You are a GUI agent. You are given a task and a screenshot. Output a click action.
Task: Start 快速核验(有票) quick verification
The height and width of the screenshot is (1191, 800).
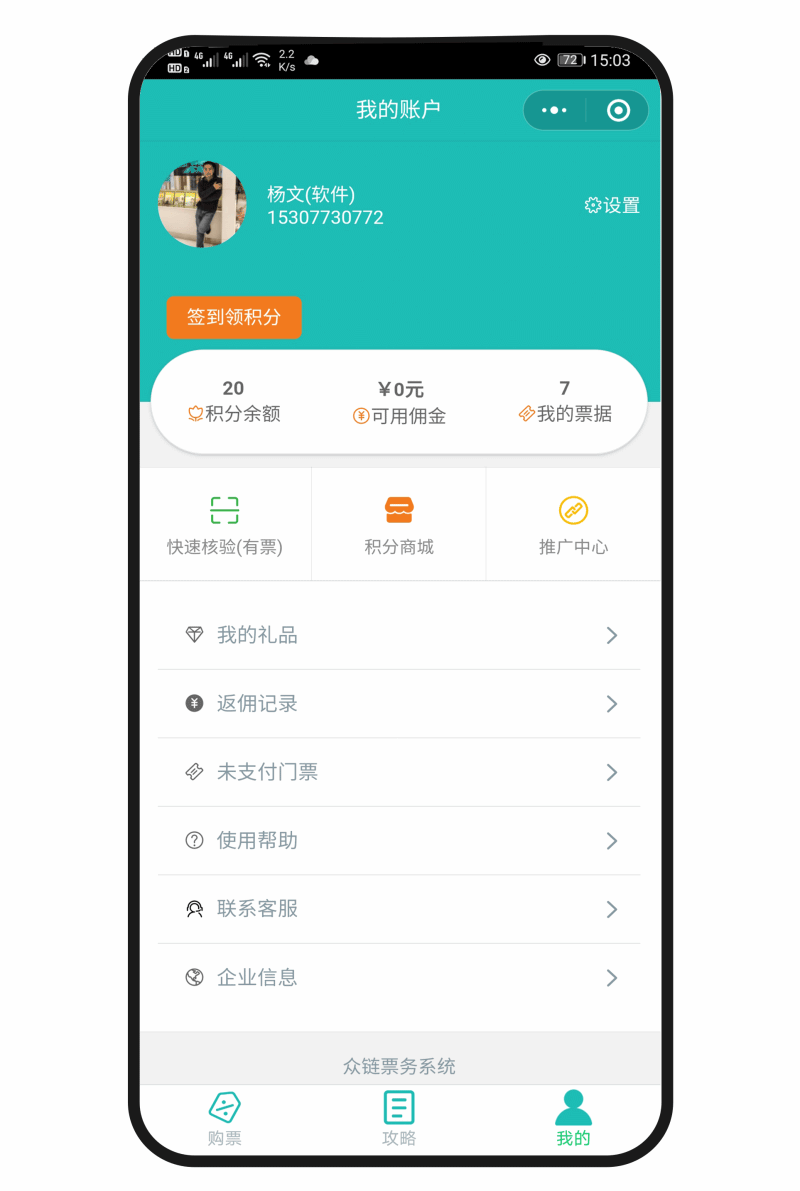(x=225, y=525)
